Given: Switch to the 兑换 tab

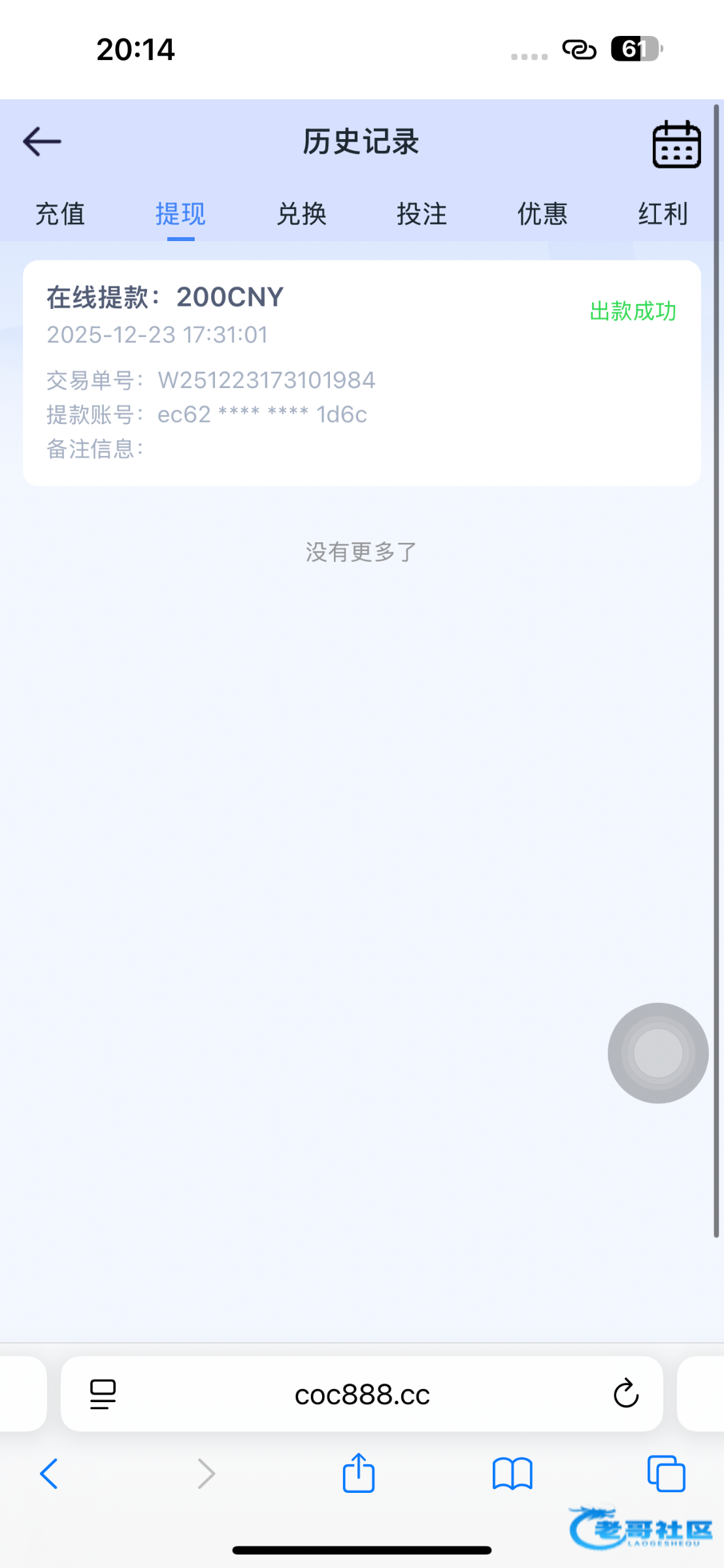Looking at the screenshot, I should pyautogui.click(x=301, y=214).
